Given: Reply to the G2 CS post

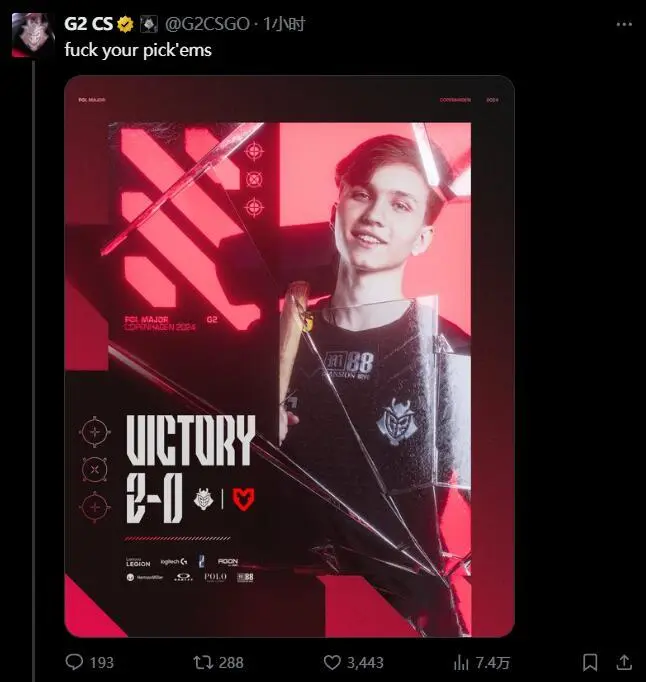Looking at the screenshot, I should [75, 661].
